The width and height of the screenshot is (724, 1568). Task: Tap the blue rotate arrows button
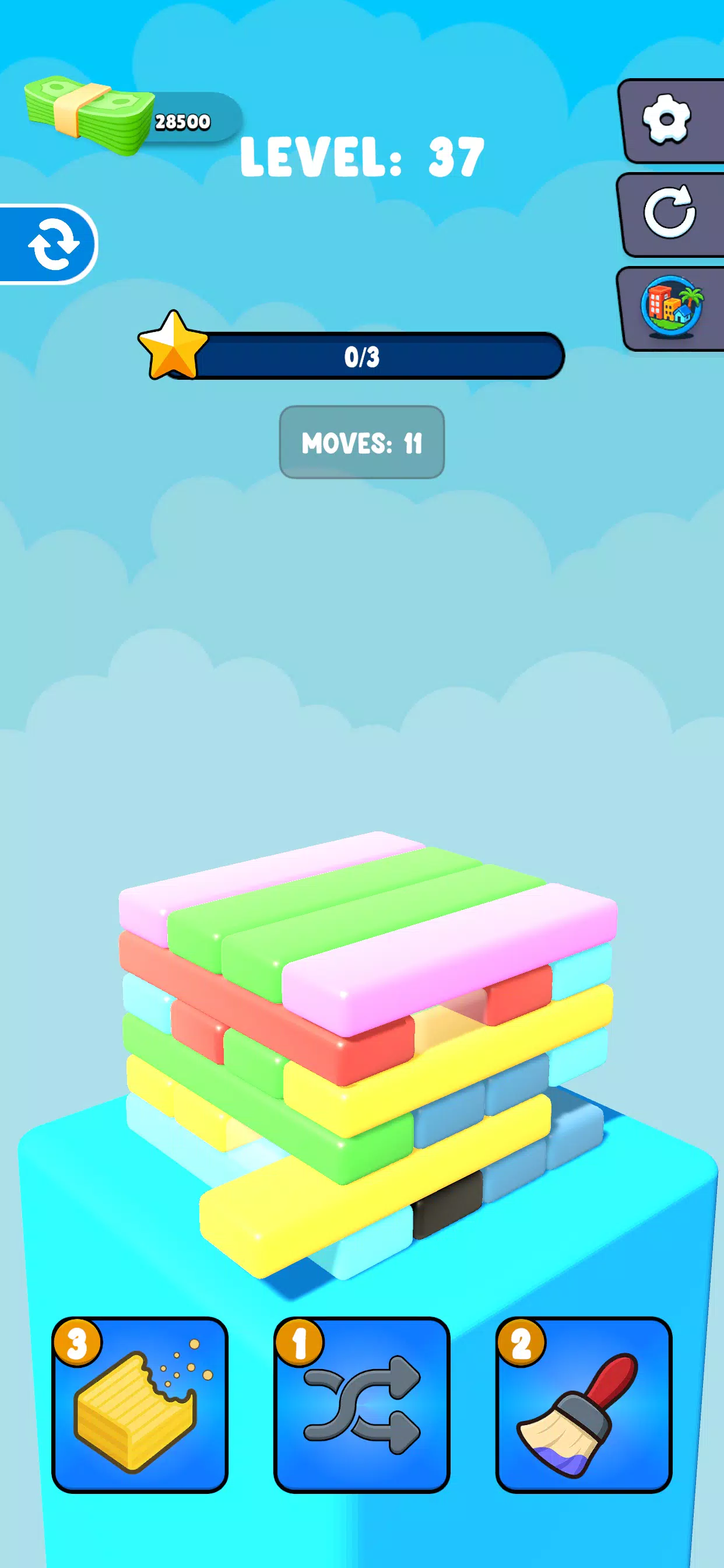click(x=52, y=244)
